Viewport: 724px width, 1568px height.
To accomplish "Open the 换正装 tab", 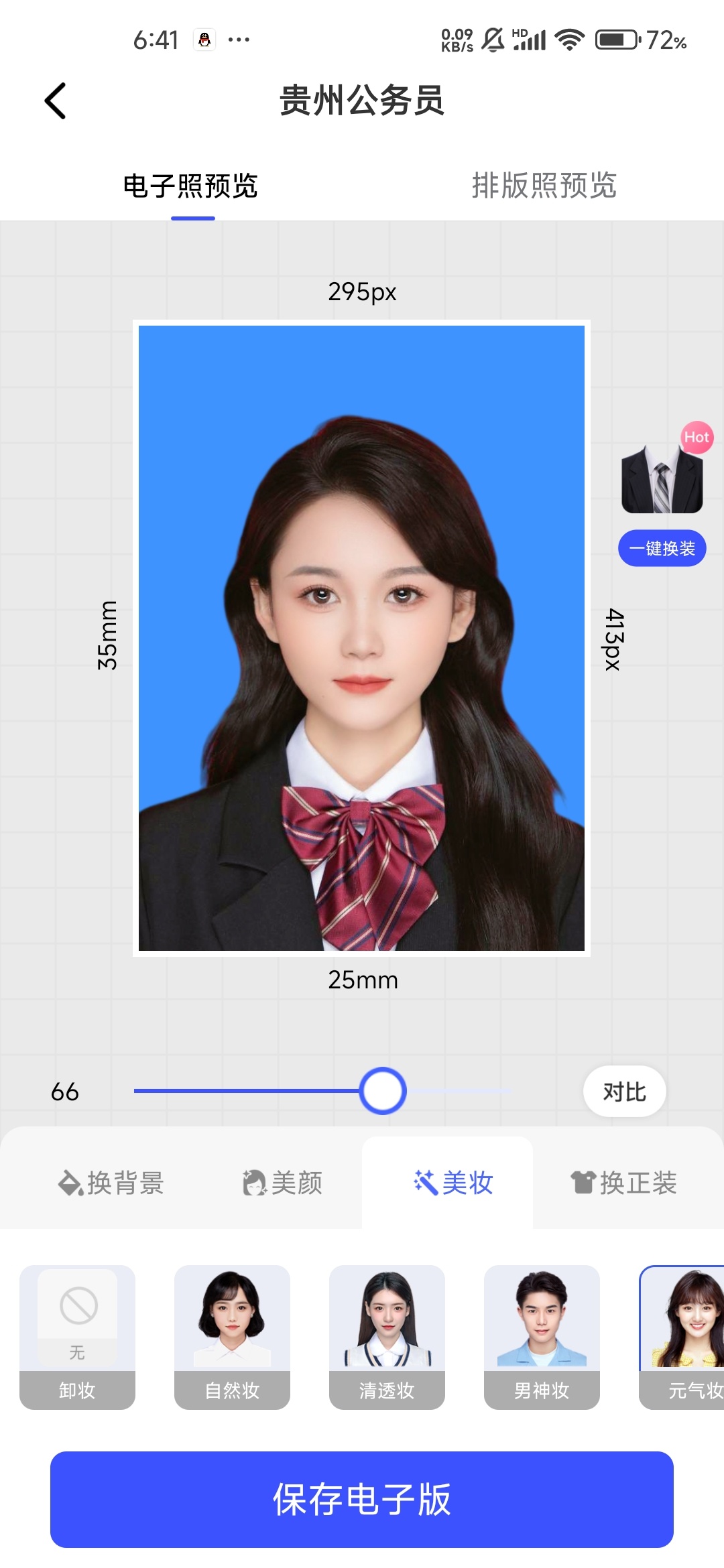I will (x=624, y=1183).
